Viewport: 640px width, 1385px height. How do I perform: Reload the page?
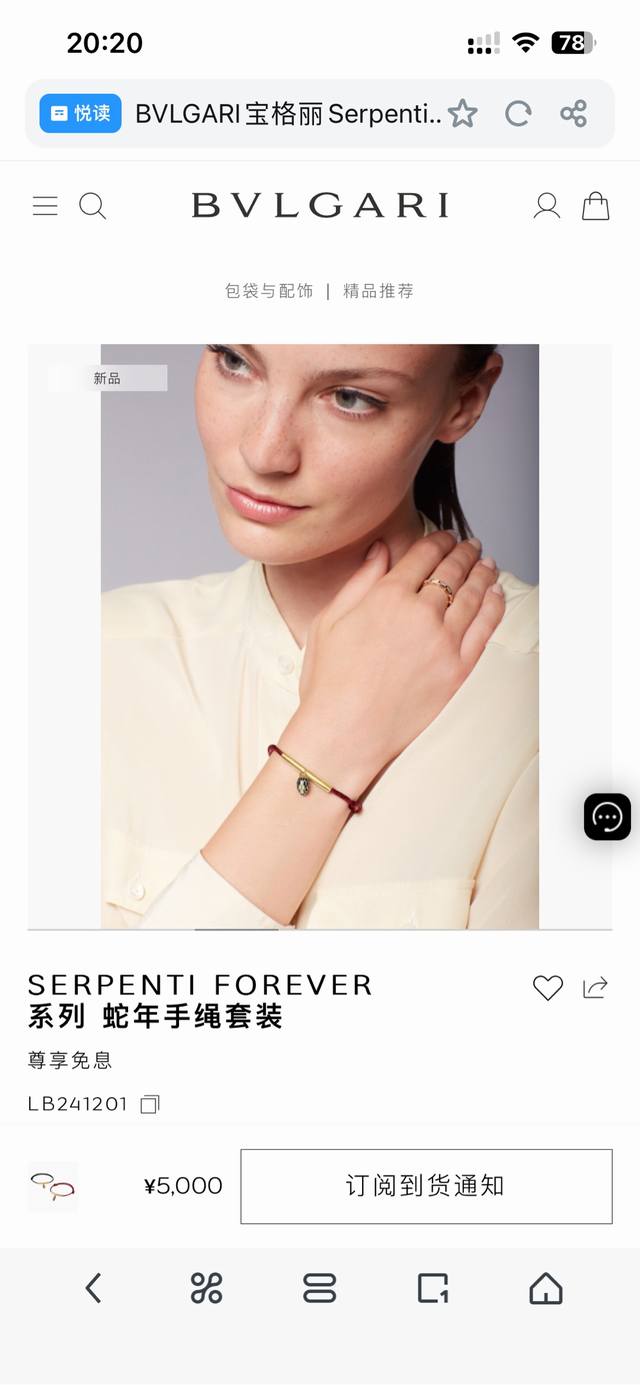(x=517, y=113)
